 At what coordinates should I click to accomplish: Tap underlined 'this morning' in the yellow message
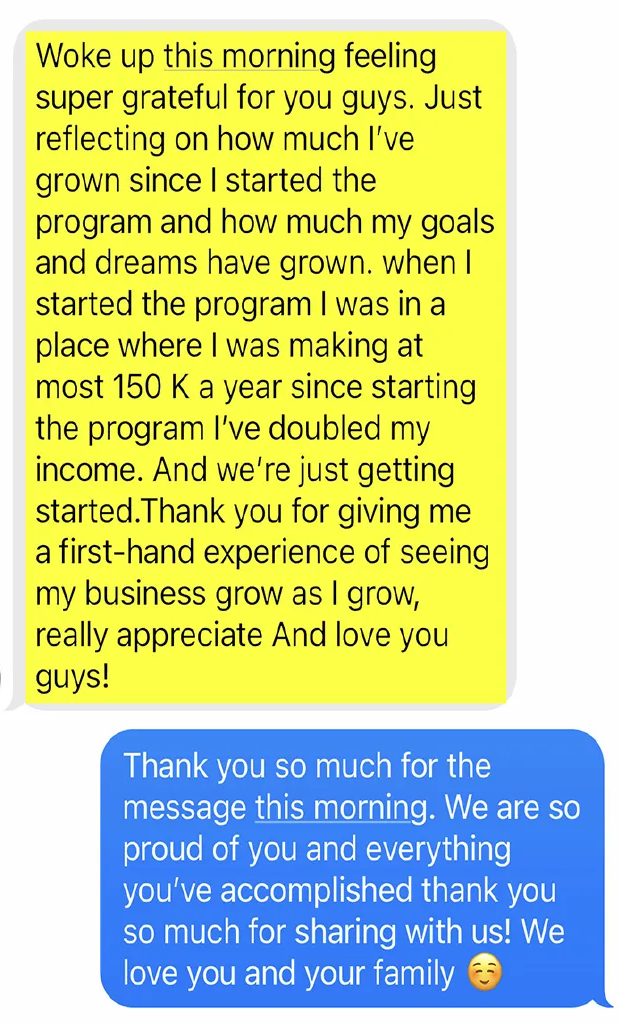(x=249, y=56)
